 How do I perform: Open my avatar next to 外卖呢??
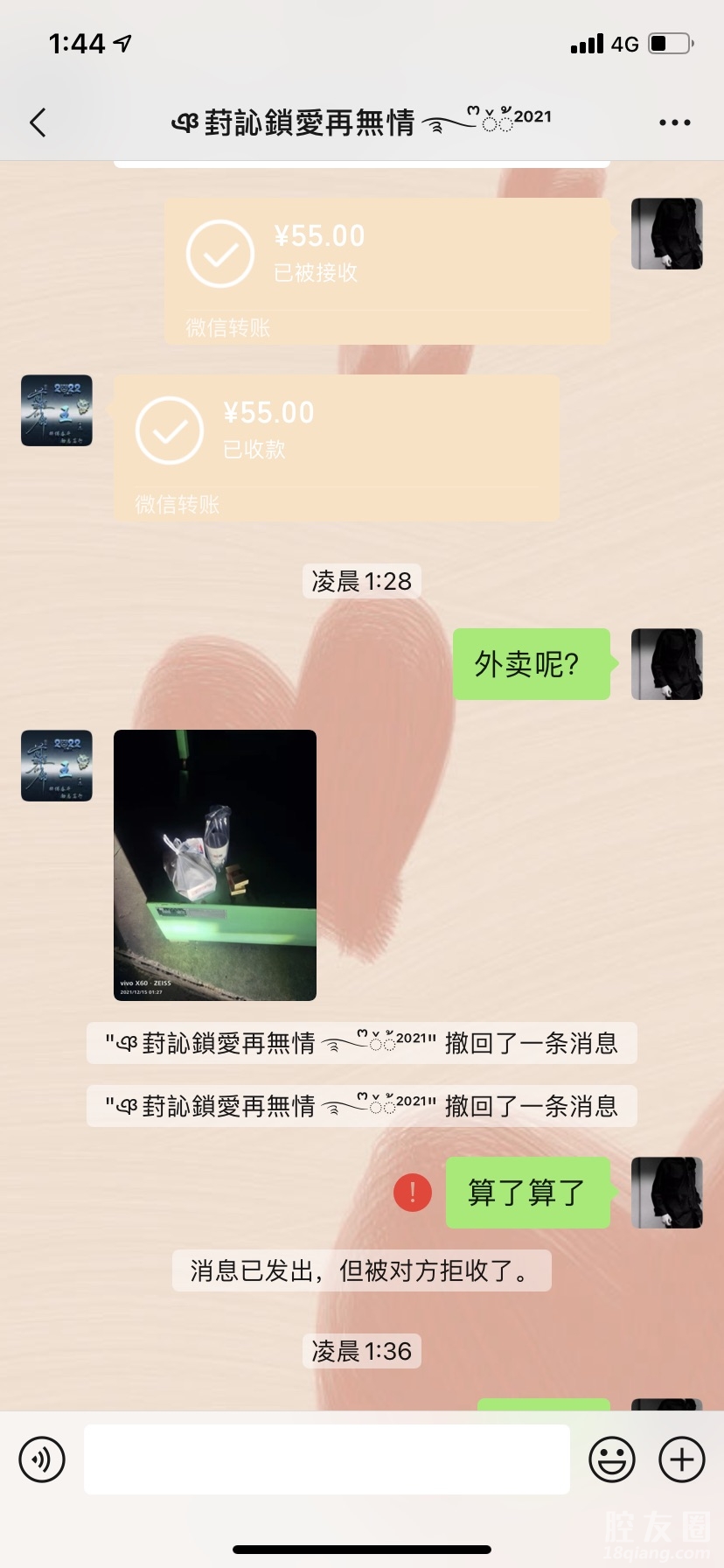click(x=666, y=664)
